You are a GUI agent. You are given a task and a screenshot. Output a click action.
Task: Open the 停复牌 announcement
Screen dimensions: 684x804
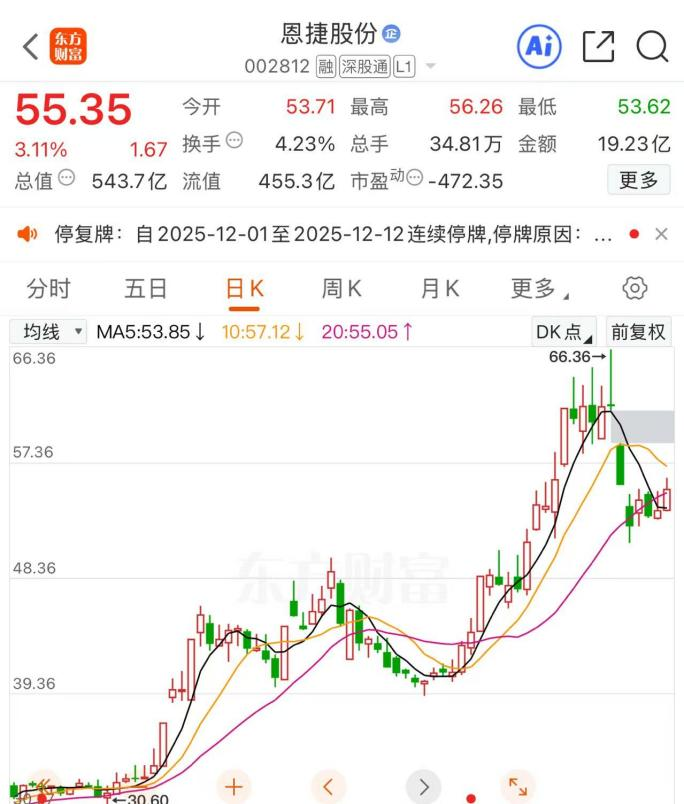click(330, 235)
